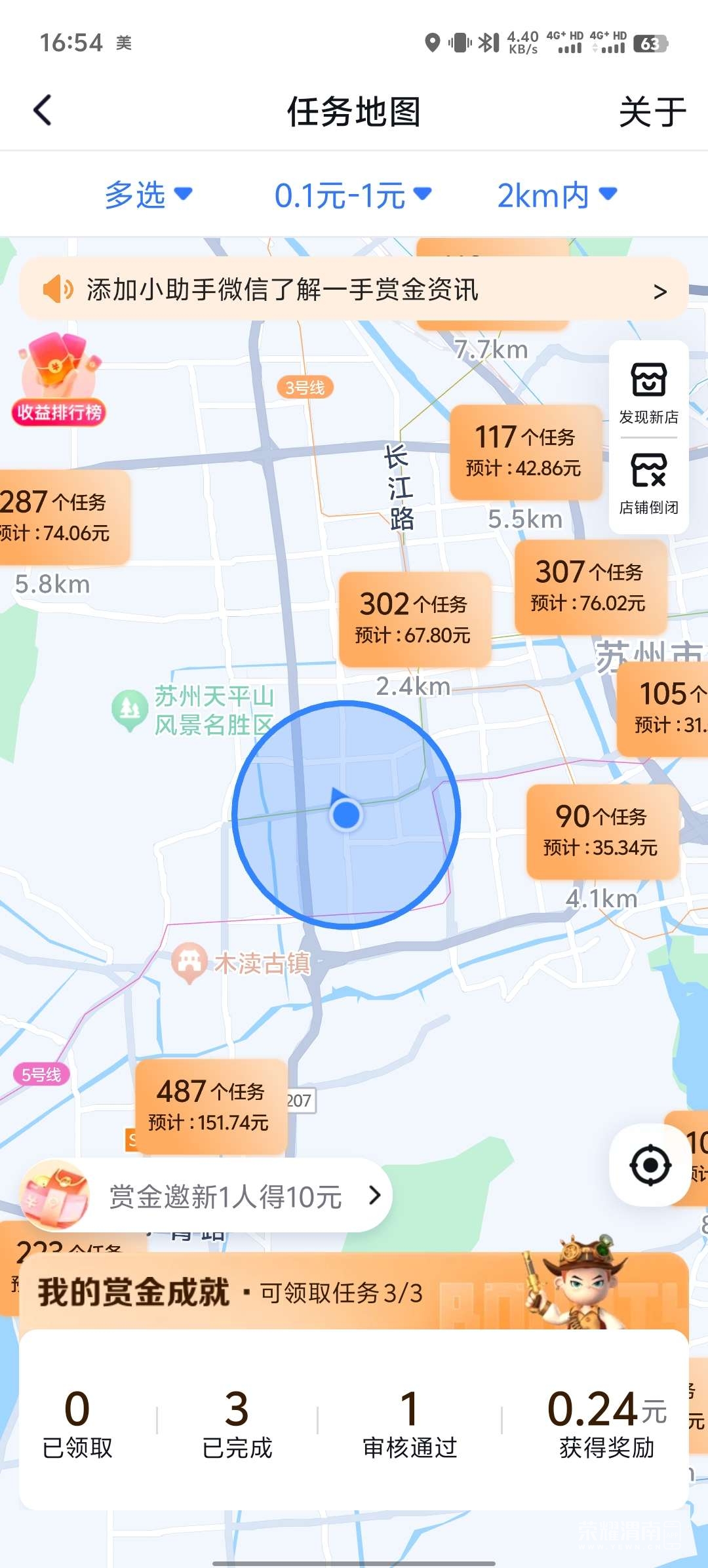
Task: Open the 302个任务 cluster on map
Action: pyautogui.click(x=414, y=618)
